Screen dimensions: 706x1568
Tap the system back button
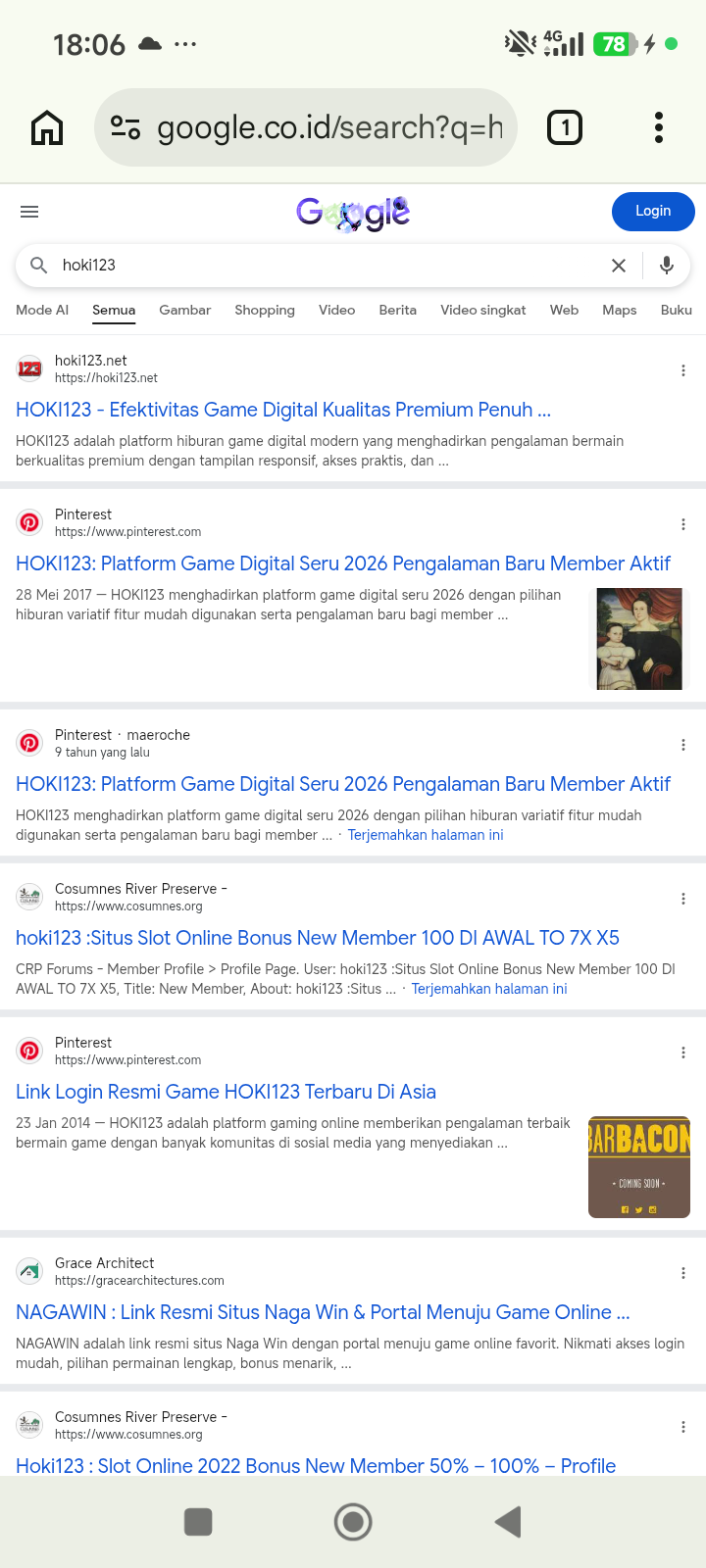508,1522
